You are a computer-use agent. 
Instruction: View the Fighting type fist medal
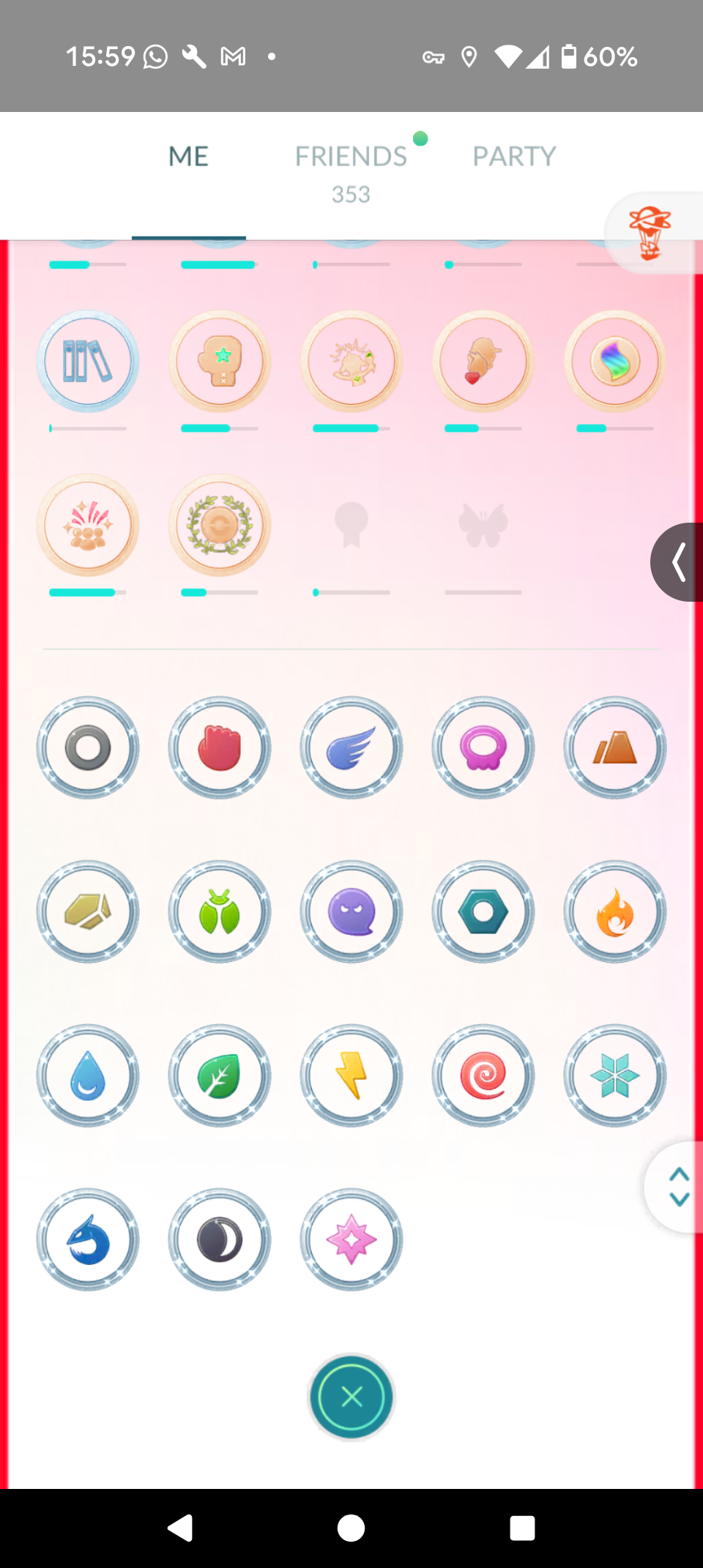(220, 748)
